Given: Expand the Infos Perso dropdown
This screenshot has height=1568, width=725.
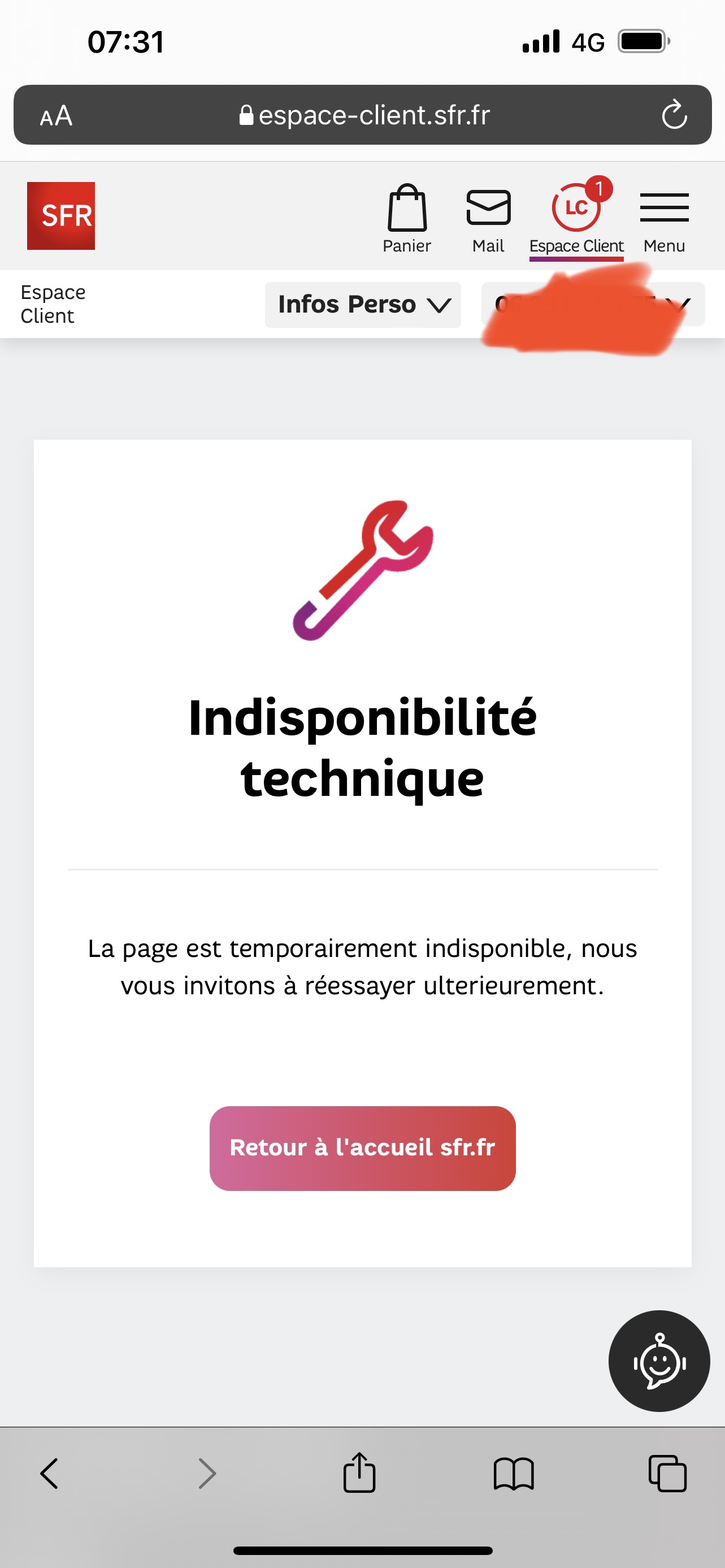Looking at the screenshot, I should coord(363,304).
